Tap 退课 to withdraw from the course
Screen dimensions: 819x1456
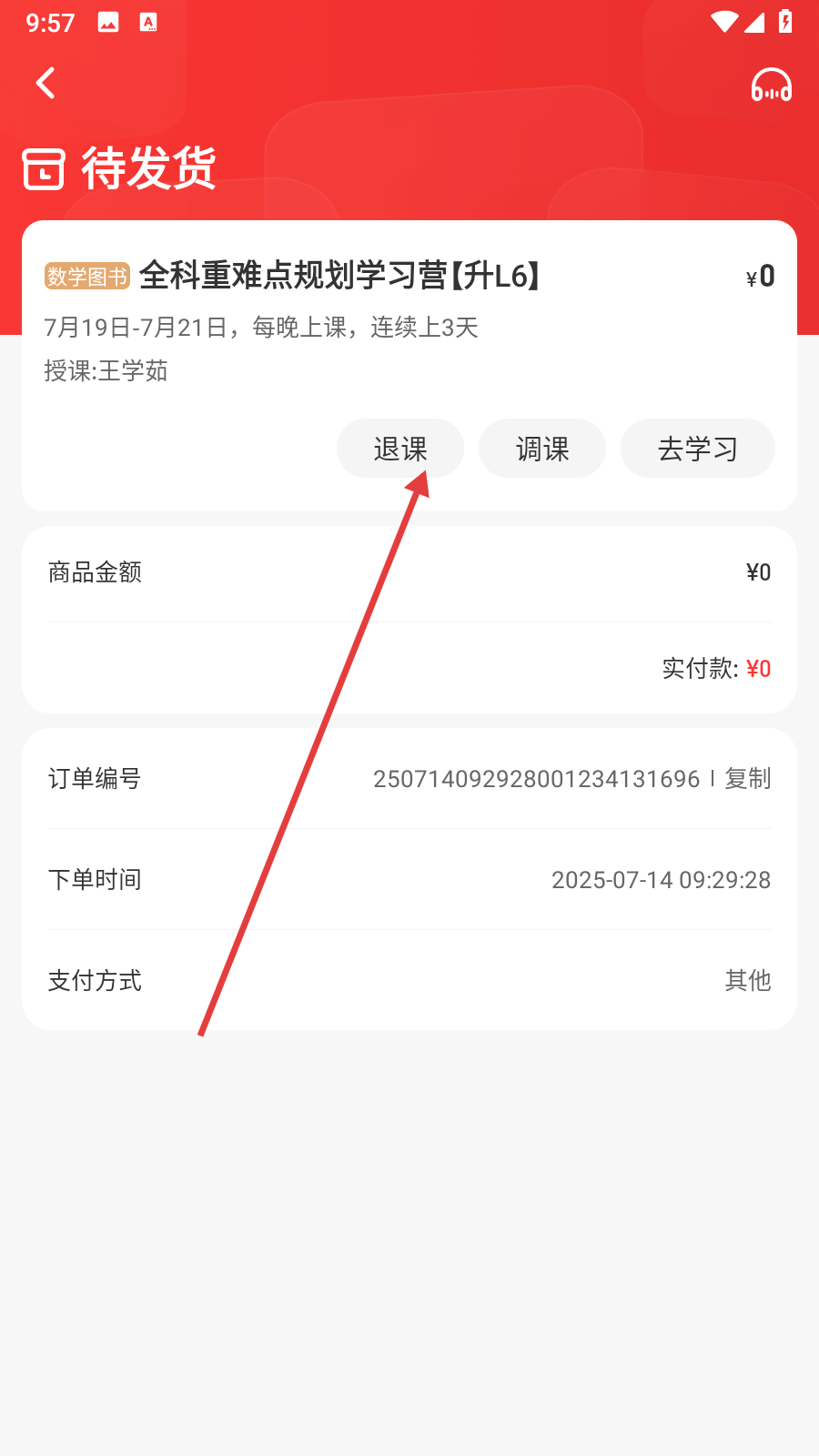[400, 449]
